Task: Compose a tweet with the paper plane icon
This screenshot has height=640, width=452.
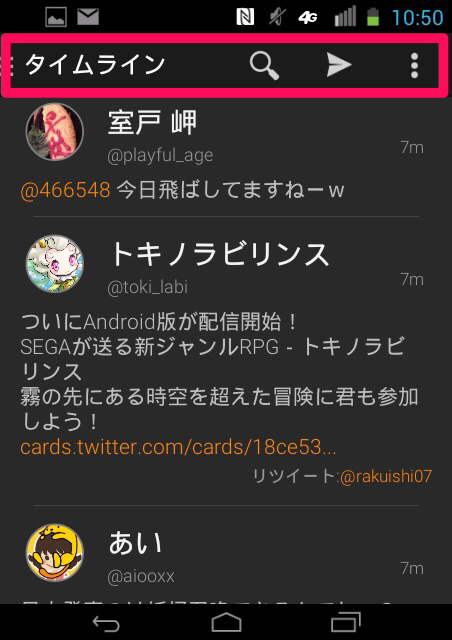Action: pyautogui.click(x=339, y=65)
